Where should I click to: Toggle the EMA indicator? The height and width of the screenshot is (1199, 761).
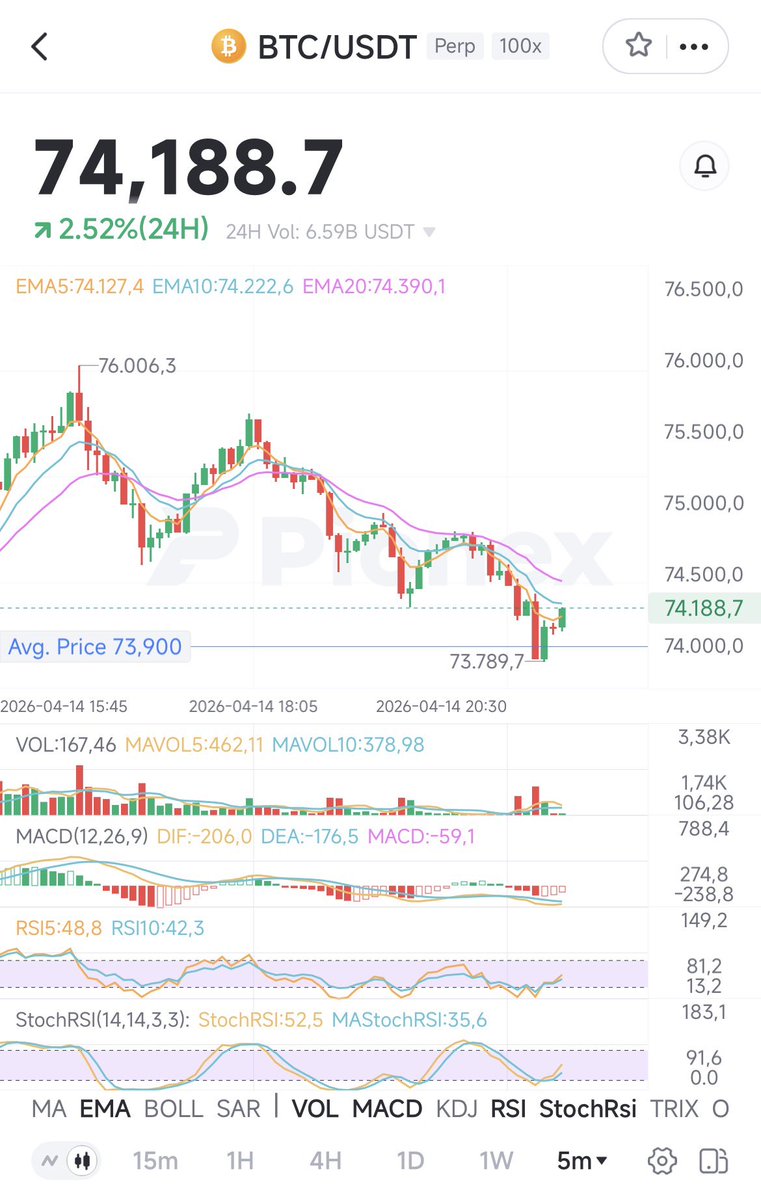pyautogui.click(x=105, y=1108)
